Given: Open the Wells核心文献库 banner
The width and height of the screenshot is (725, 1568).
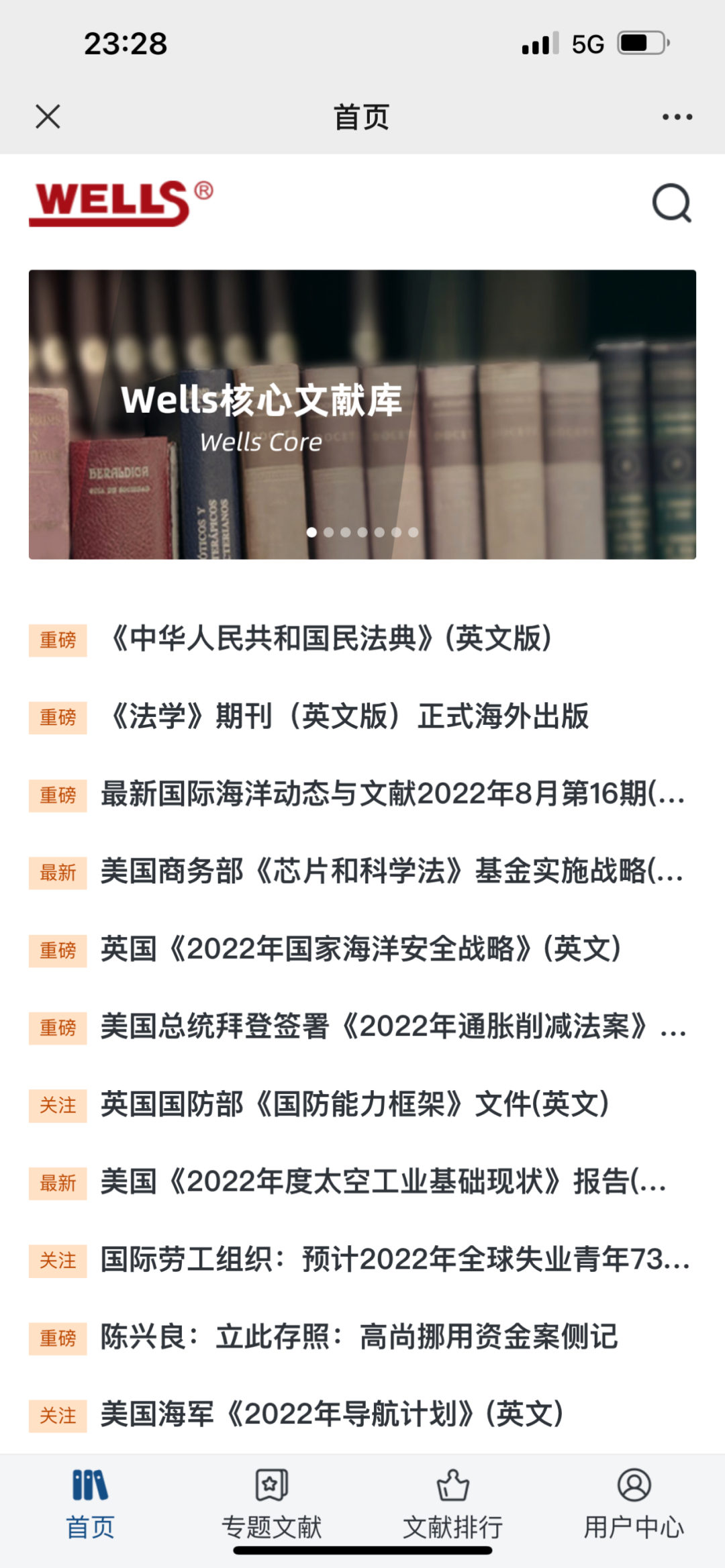Looking at the screenshot, I should click(362, 414).
